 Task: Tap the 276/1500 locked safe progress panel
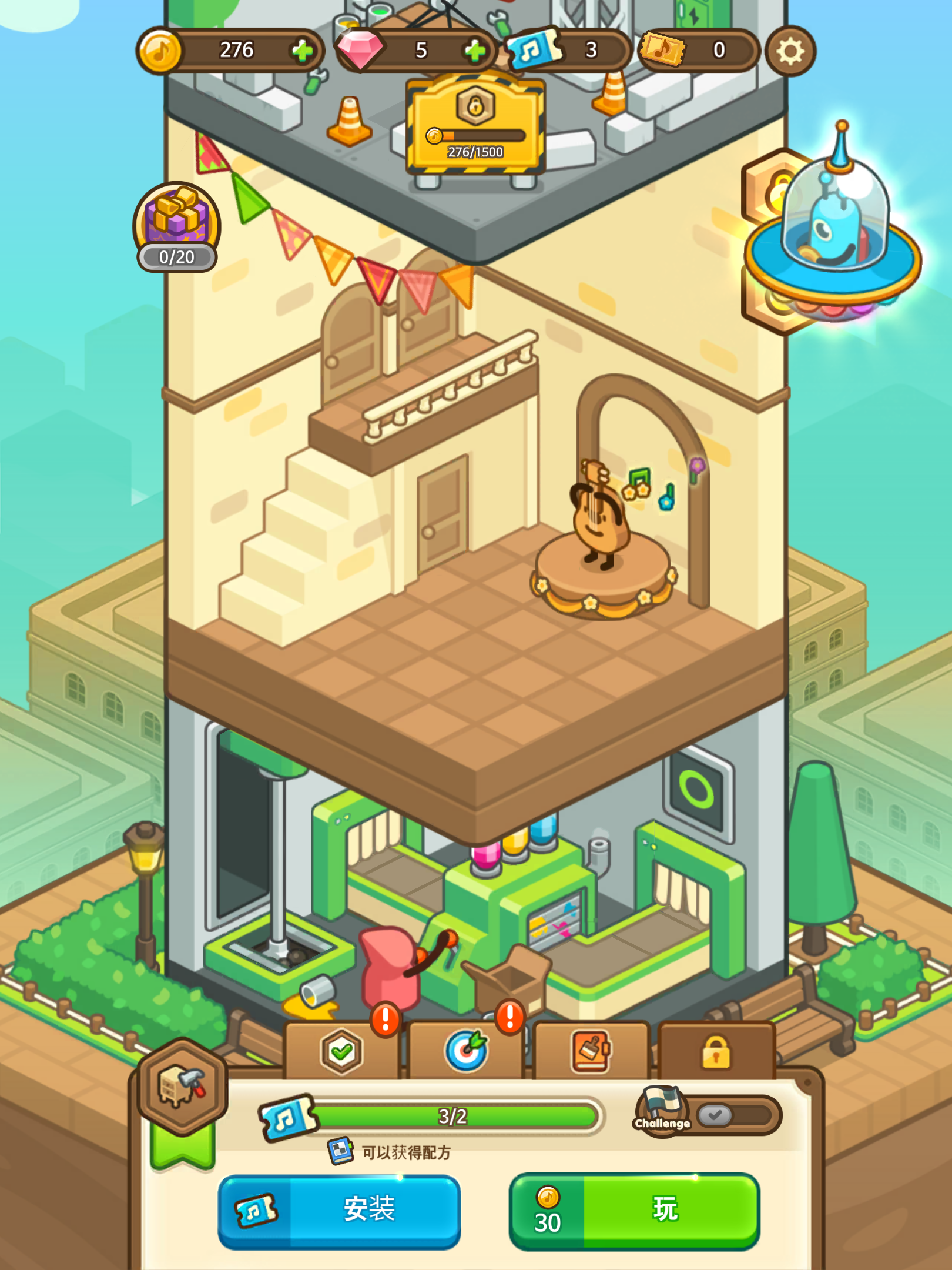(x=476, y=126)
